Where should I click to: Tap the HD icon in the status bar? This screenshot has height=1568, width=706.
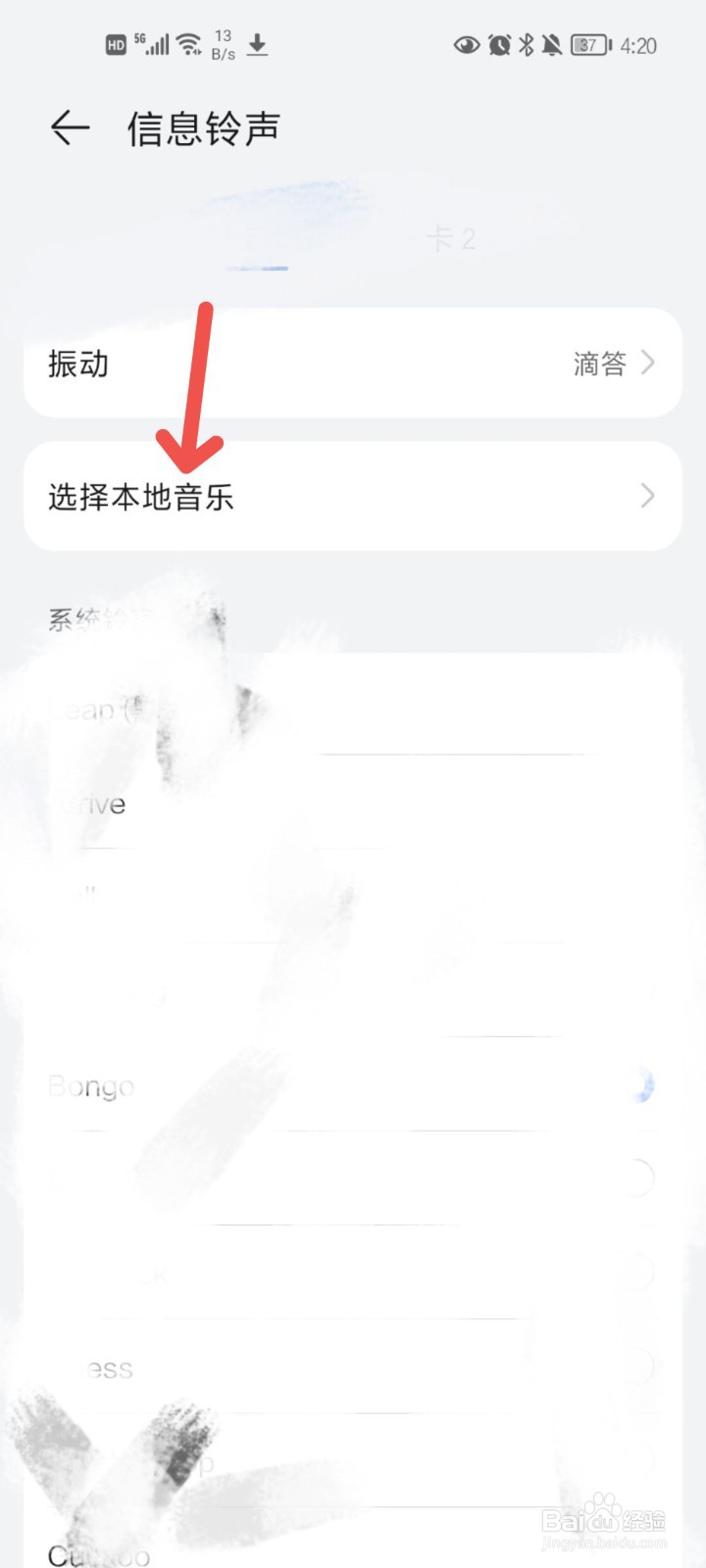115,42
